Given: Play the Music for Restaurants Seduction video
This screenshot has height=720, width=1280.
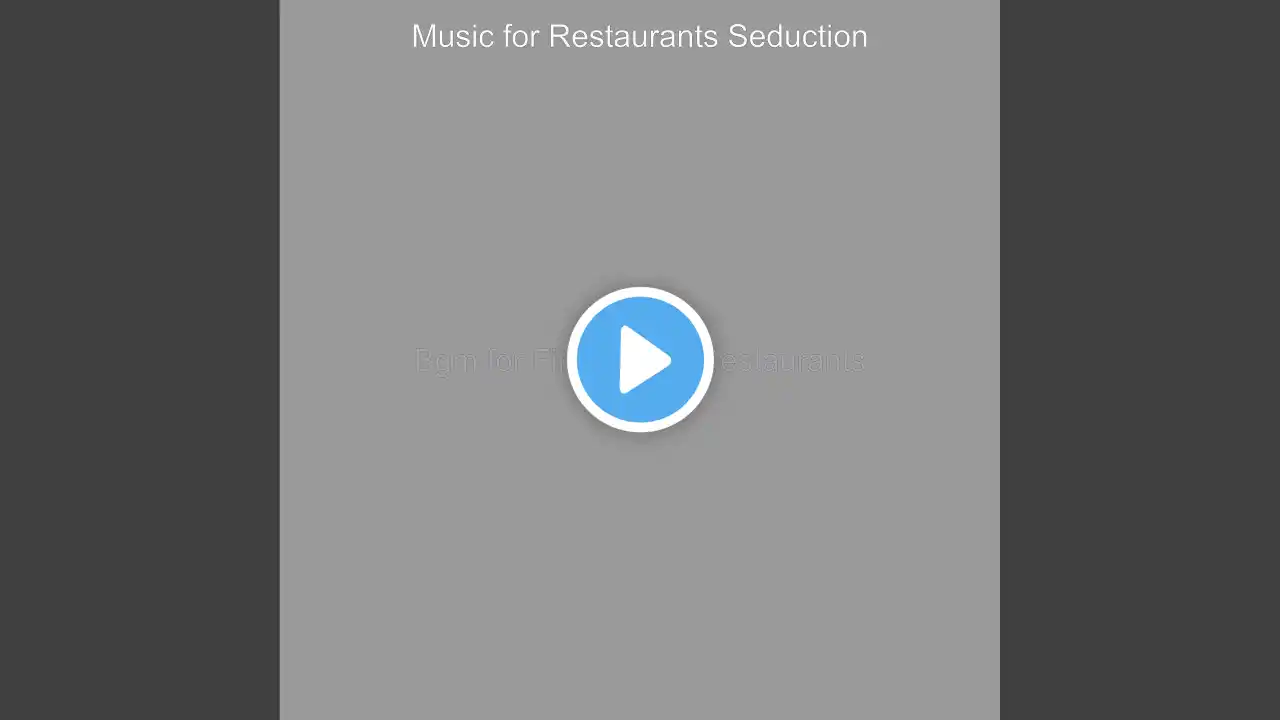Looking at the screenshot, I should tap(640, 359).
